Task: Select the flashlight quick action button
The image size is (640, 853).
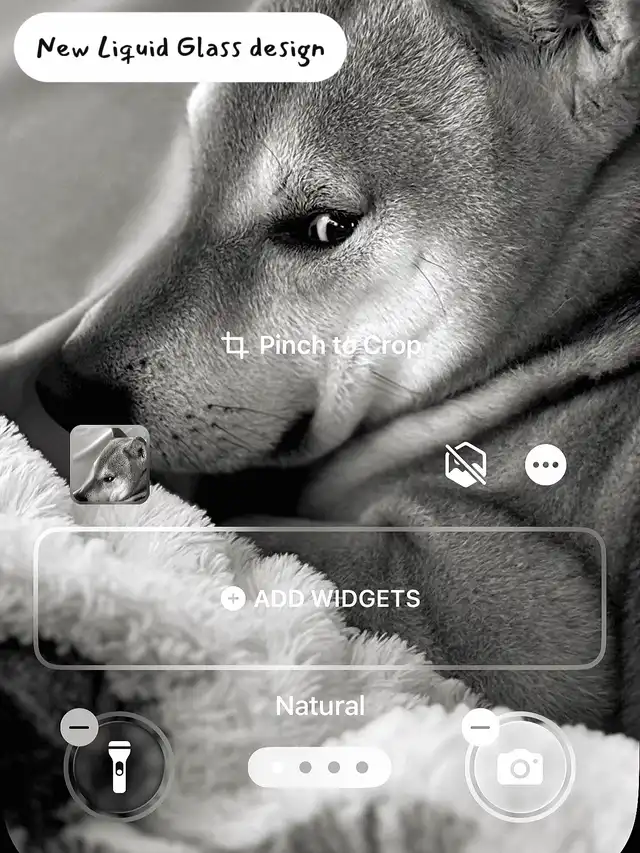Action: pos(119,766)
